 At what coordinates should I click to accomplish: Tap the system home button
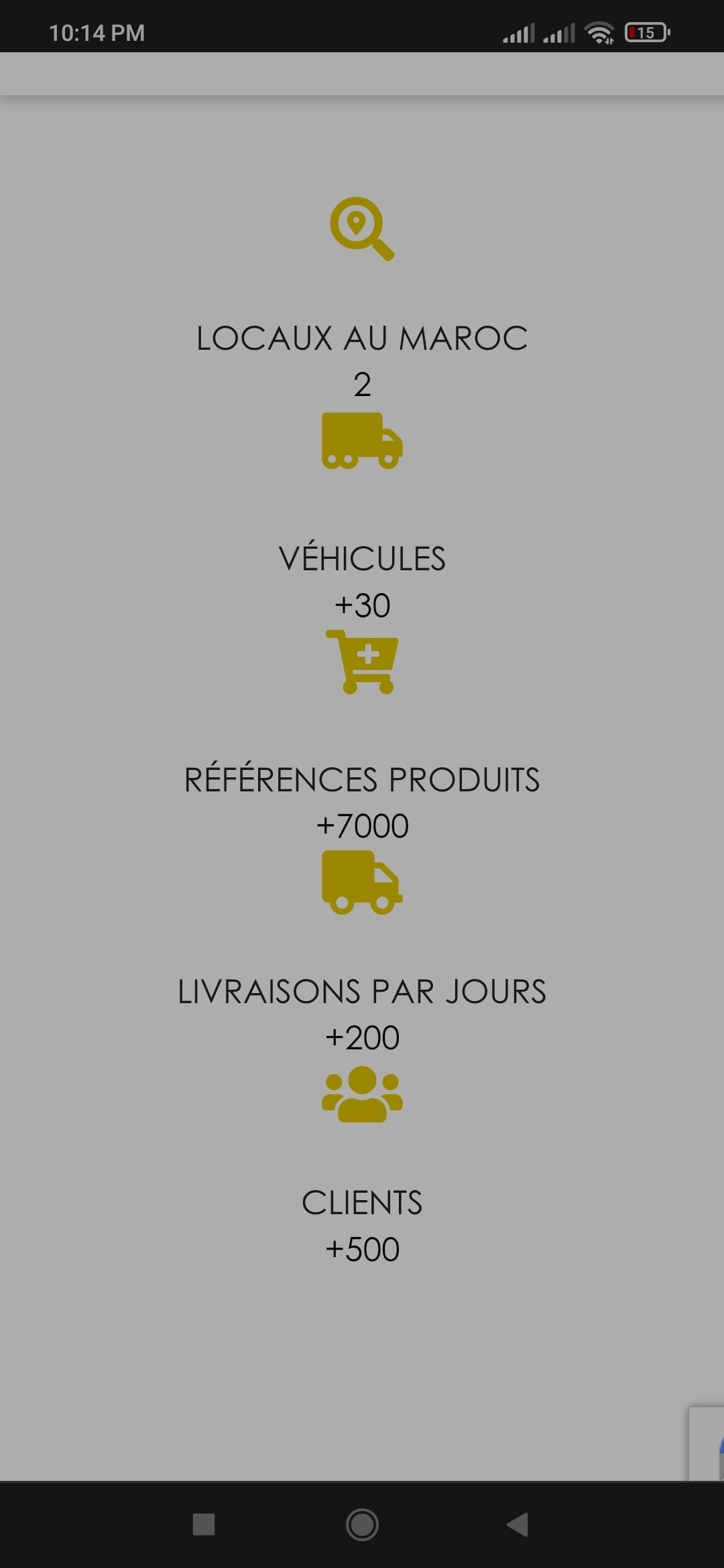(x=362, y=1524)
